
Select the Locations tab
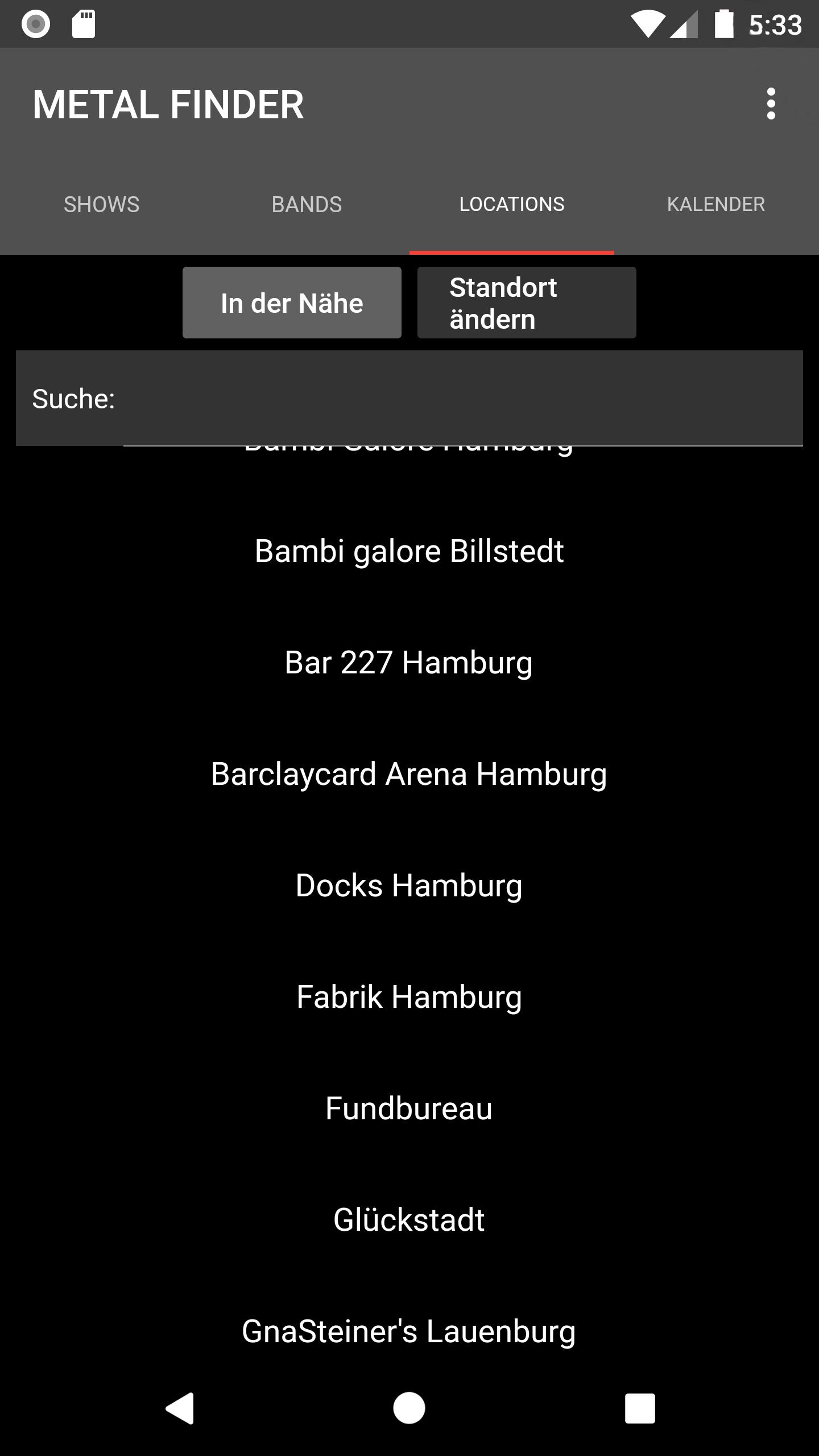coord(512,205)
